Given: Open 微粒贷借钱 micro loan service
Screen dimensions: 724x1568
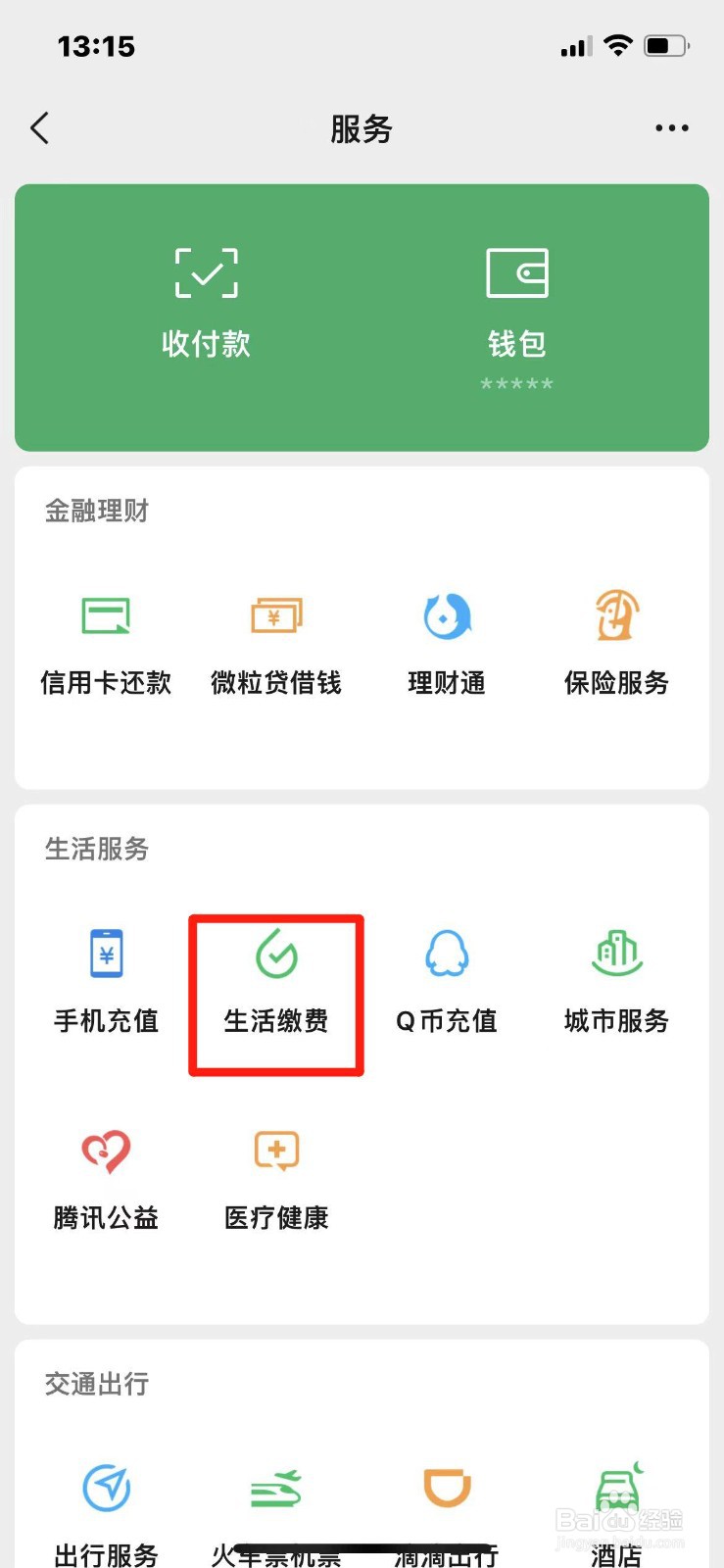Looking at the screenshot, I should tap(275, 642).
